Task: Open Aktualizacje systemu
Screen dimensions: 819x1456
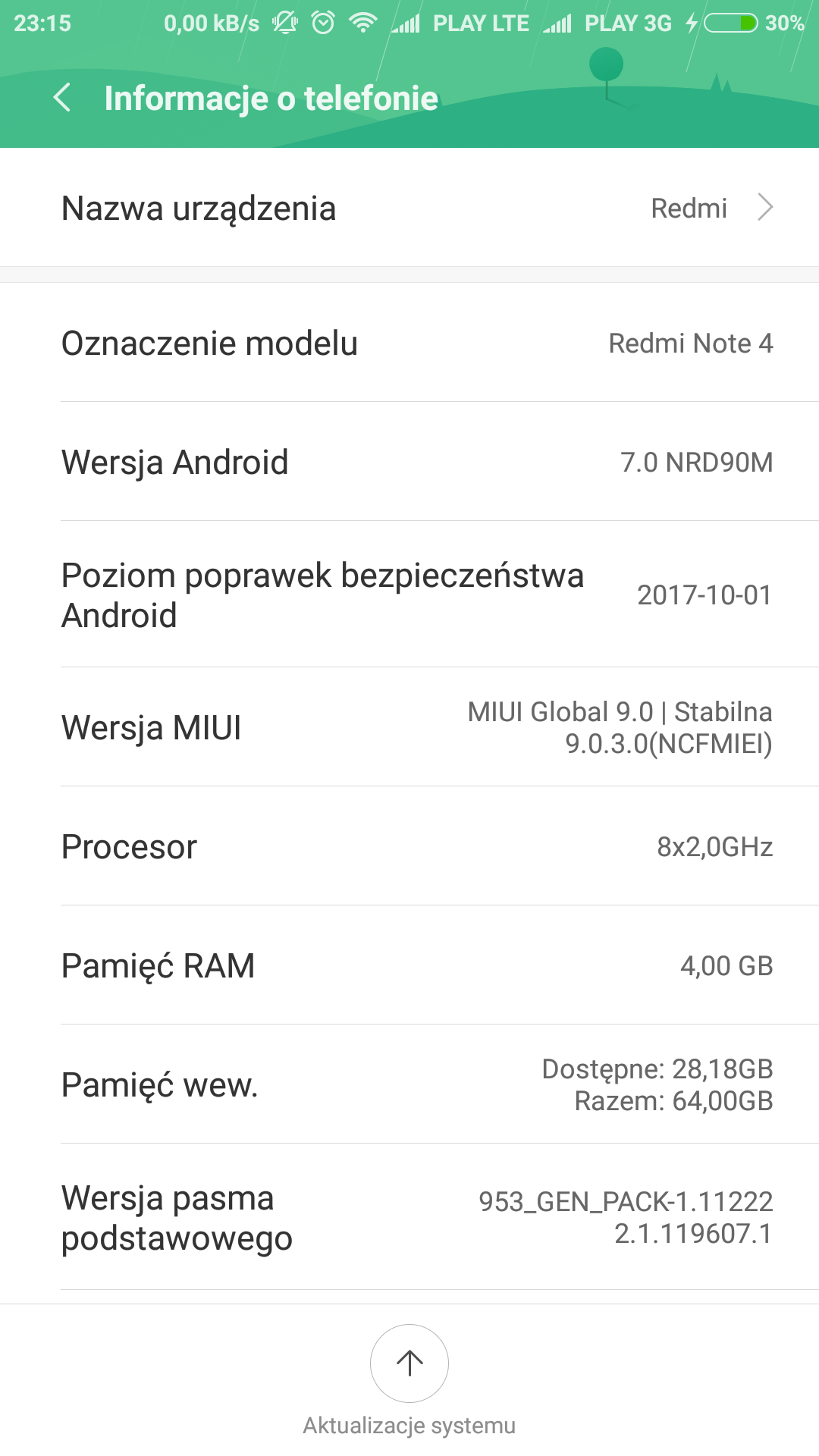Action: pyautogui.click(x=409, y=1363)
